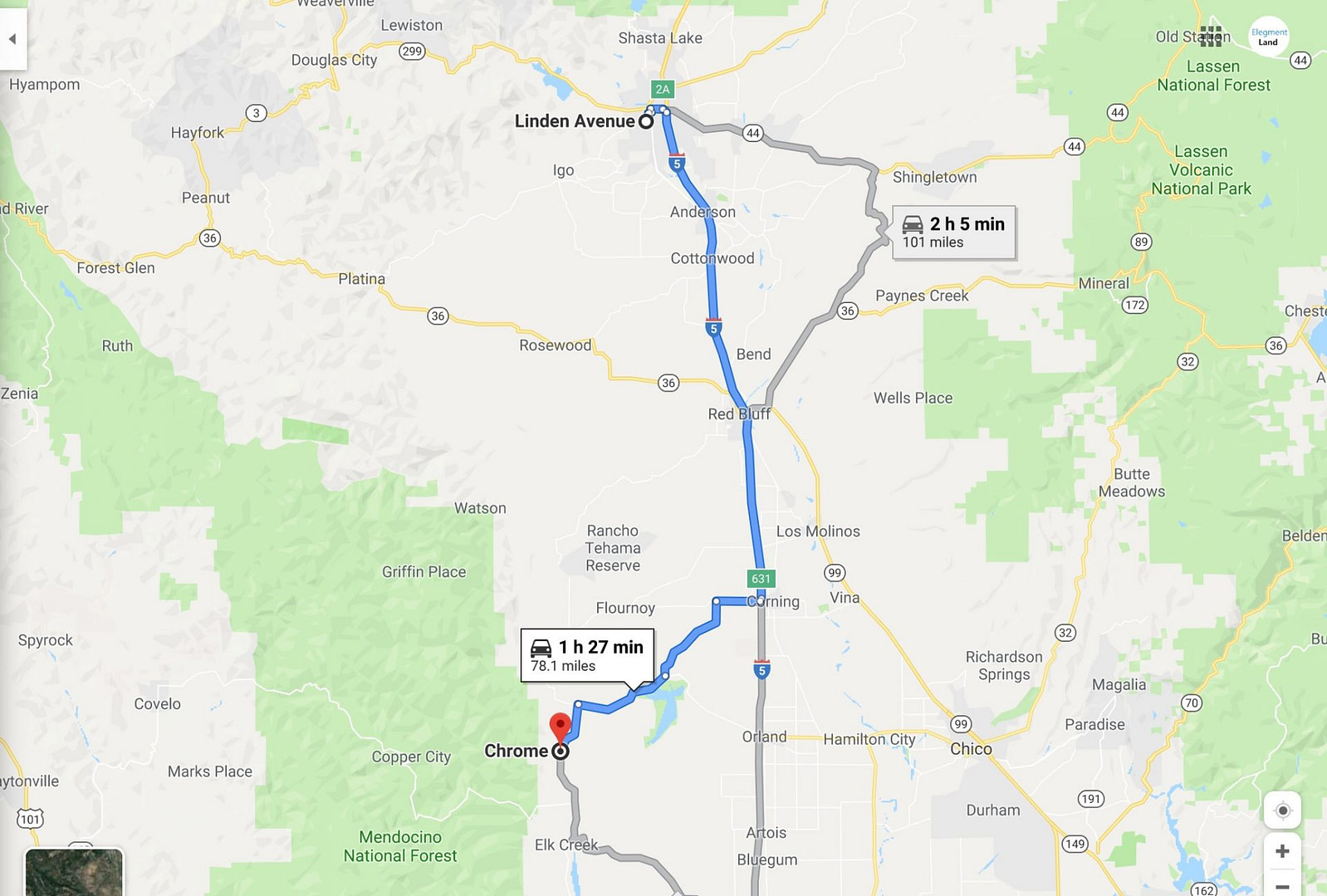Tap the Chrome destination pin
1327x896 pixels.
[x=561, y=727]
